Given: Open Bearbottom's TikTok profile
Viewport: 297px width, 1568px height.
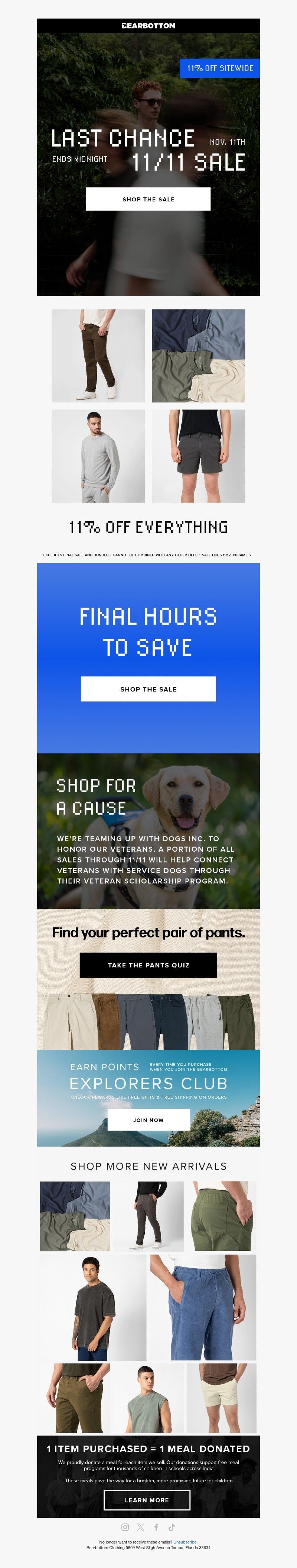Looking at the screenshot, I should [x=172, y=1526].
